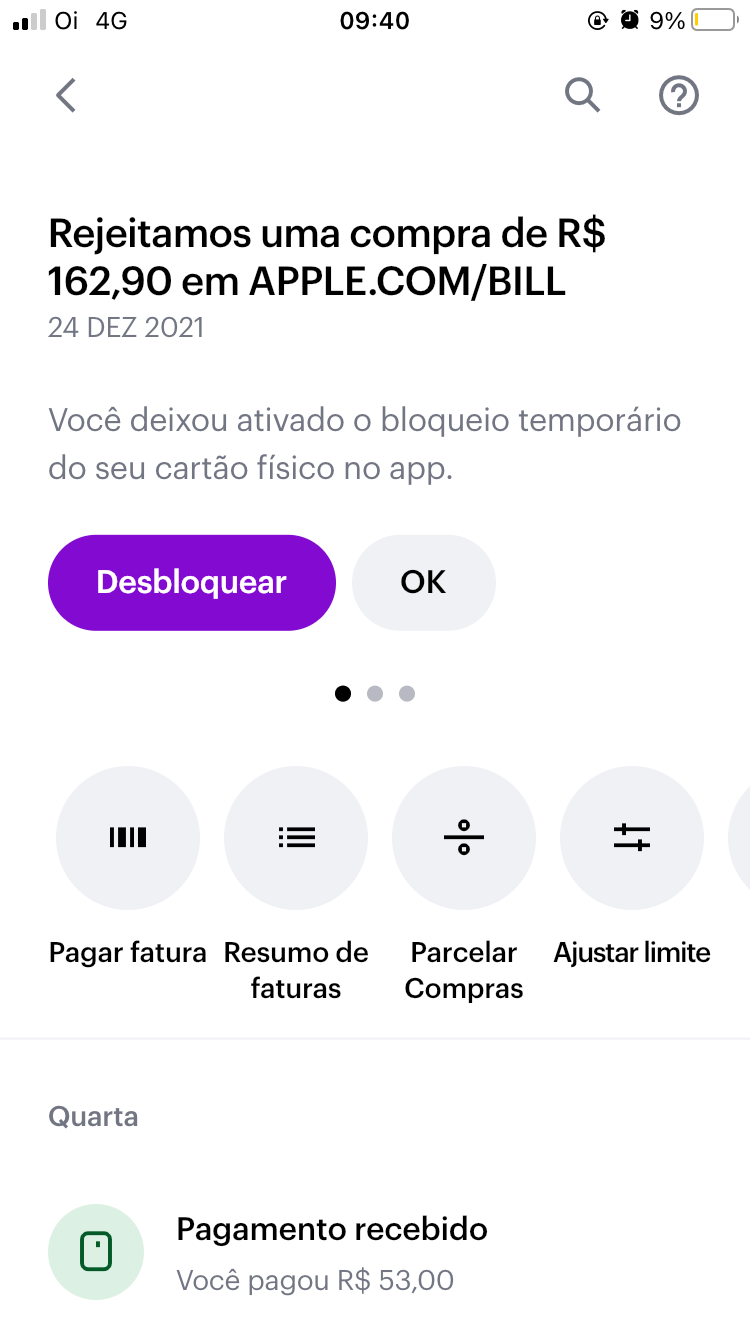Go back using the top arrow

click(66, 96)
